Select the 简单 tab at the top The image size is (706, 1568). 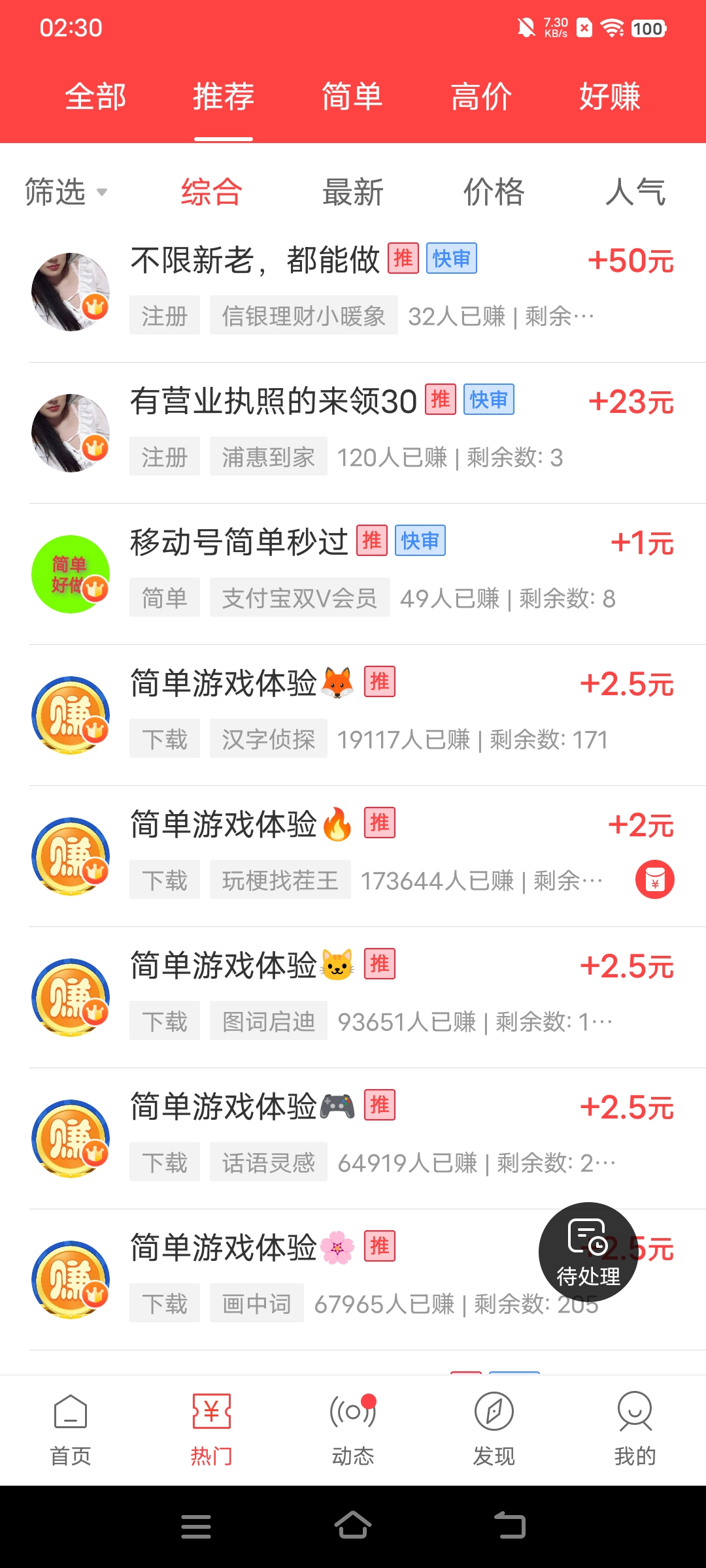click(352, 95)
